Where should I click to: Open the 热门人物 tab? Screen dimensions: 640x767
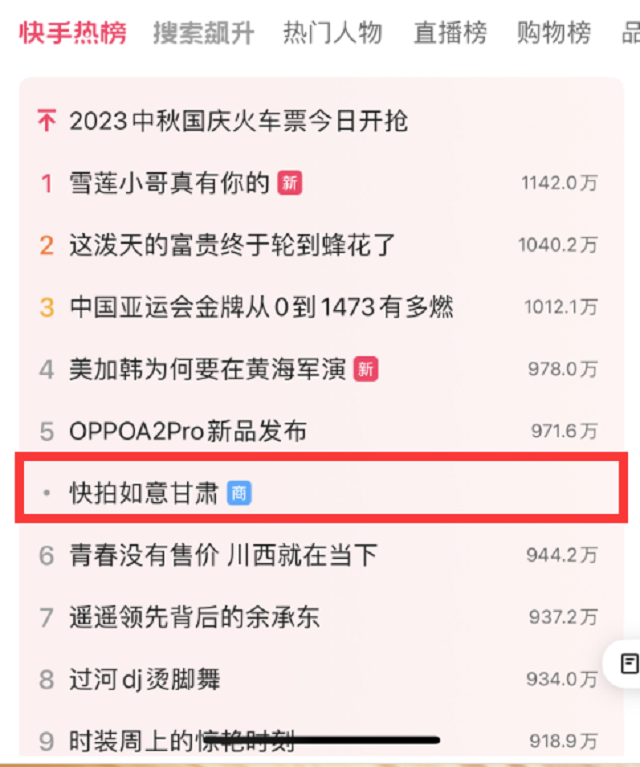332,33
